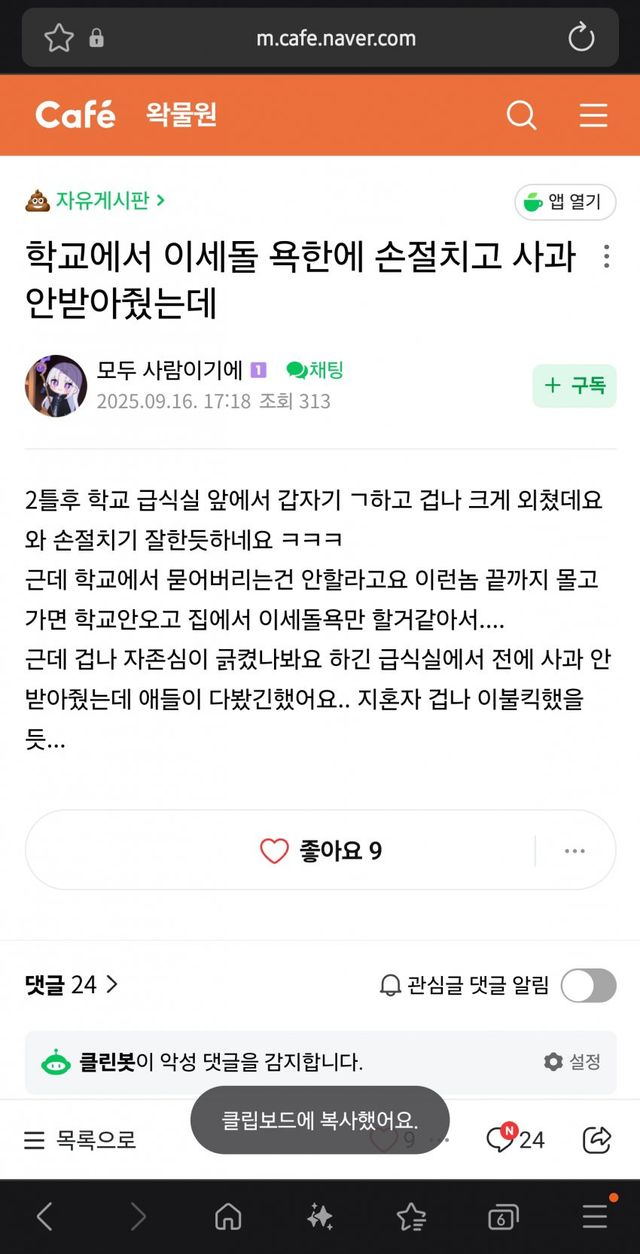Viewport: 640px width, 1254px height.
Task: Start a 채팅 with the author
Action: pyautogui.click(x=315, y=370)
